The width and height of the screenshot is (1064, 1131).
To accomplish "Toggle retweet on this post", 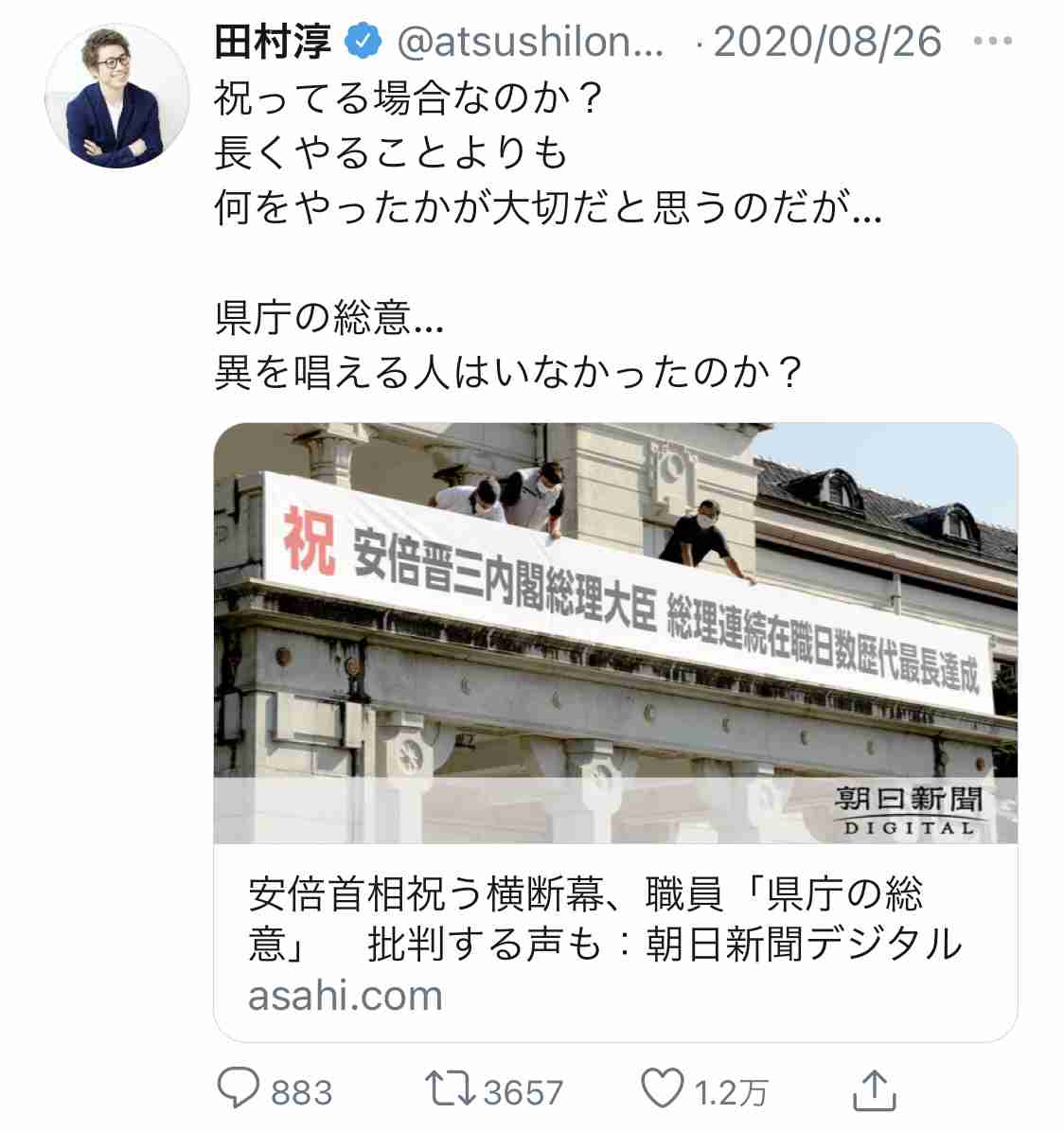I will [x=454, y=1090].
